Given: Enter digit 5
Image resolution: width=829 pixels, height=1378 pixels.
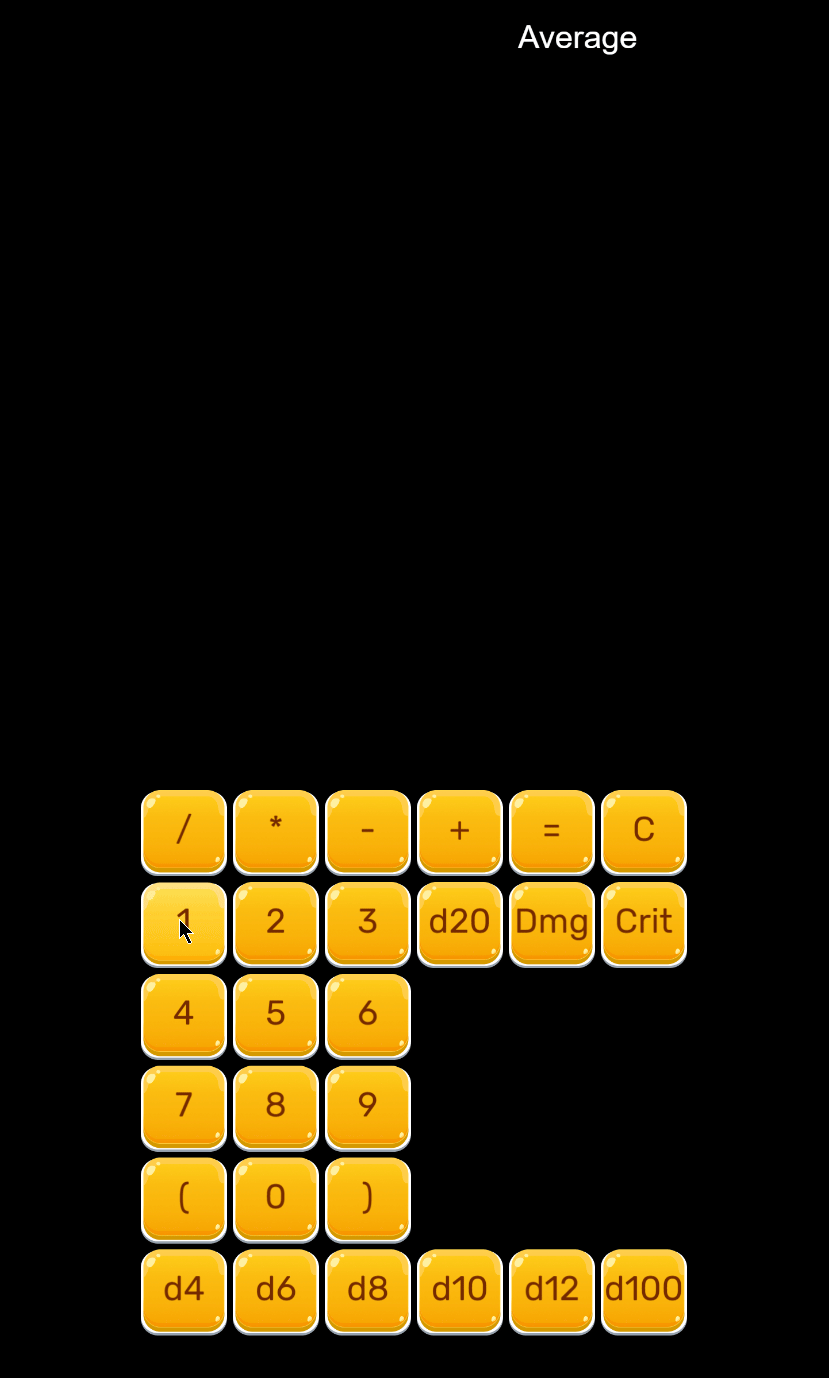Looking at the screenshot, I should [276, 1015].
